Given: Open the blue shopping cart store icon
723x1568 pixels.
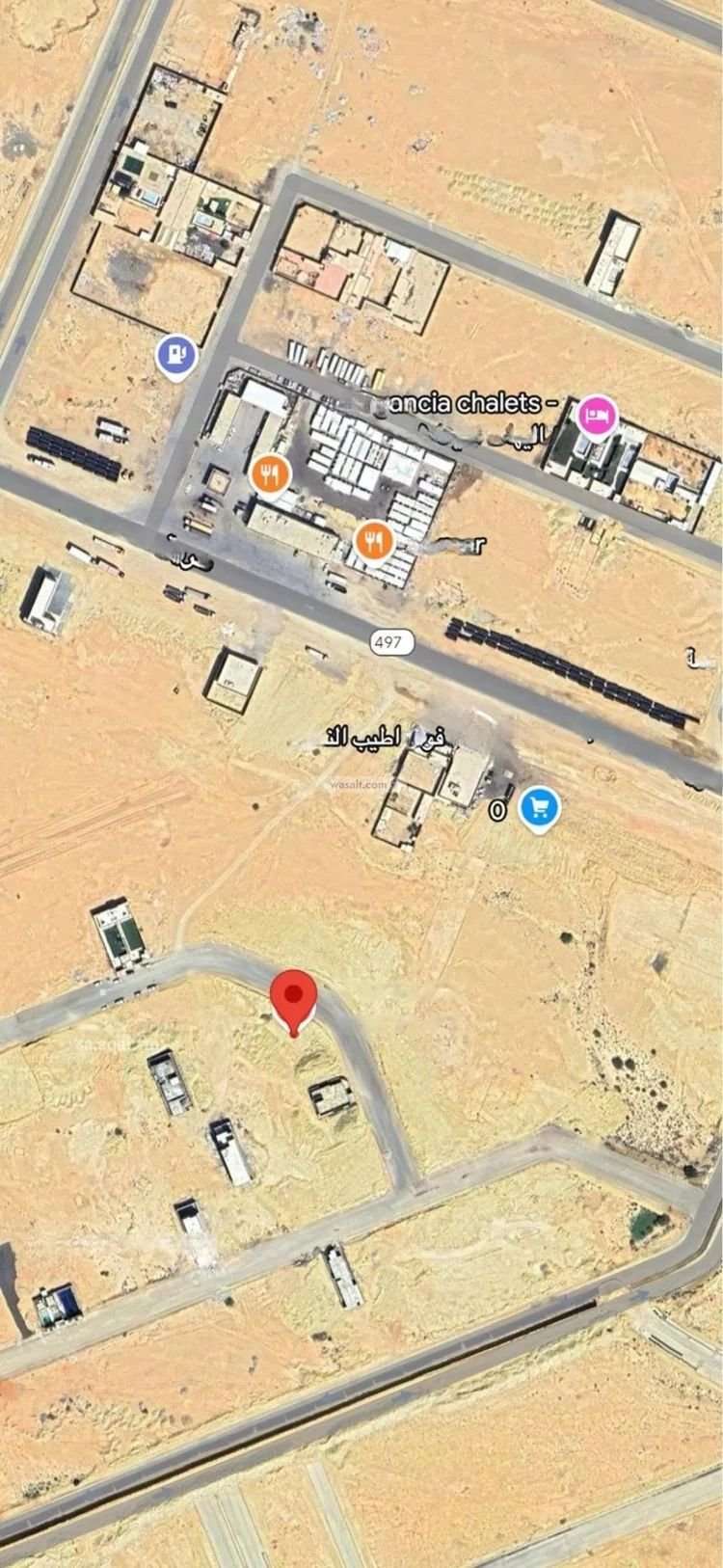Looking at the screenshot, I should tap(537, 808).
